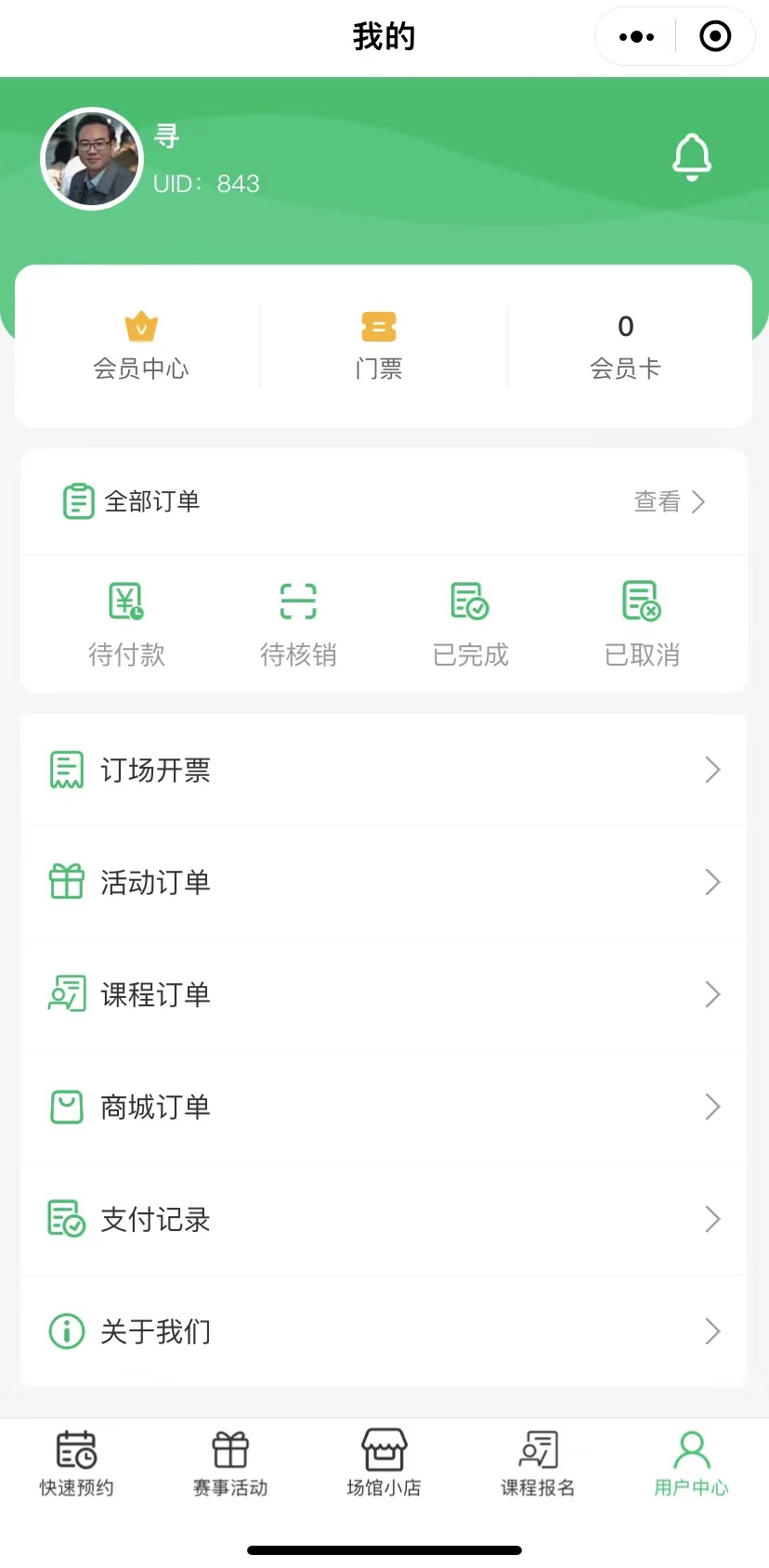Viewport: 769px width, 1568px height.
Task: Open the notifications bell
Action: 692,157
